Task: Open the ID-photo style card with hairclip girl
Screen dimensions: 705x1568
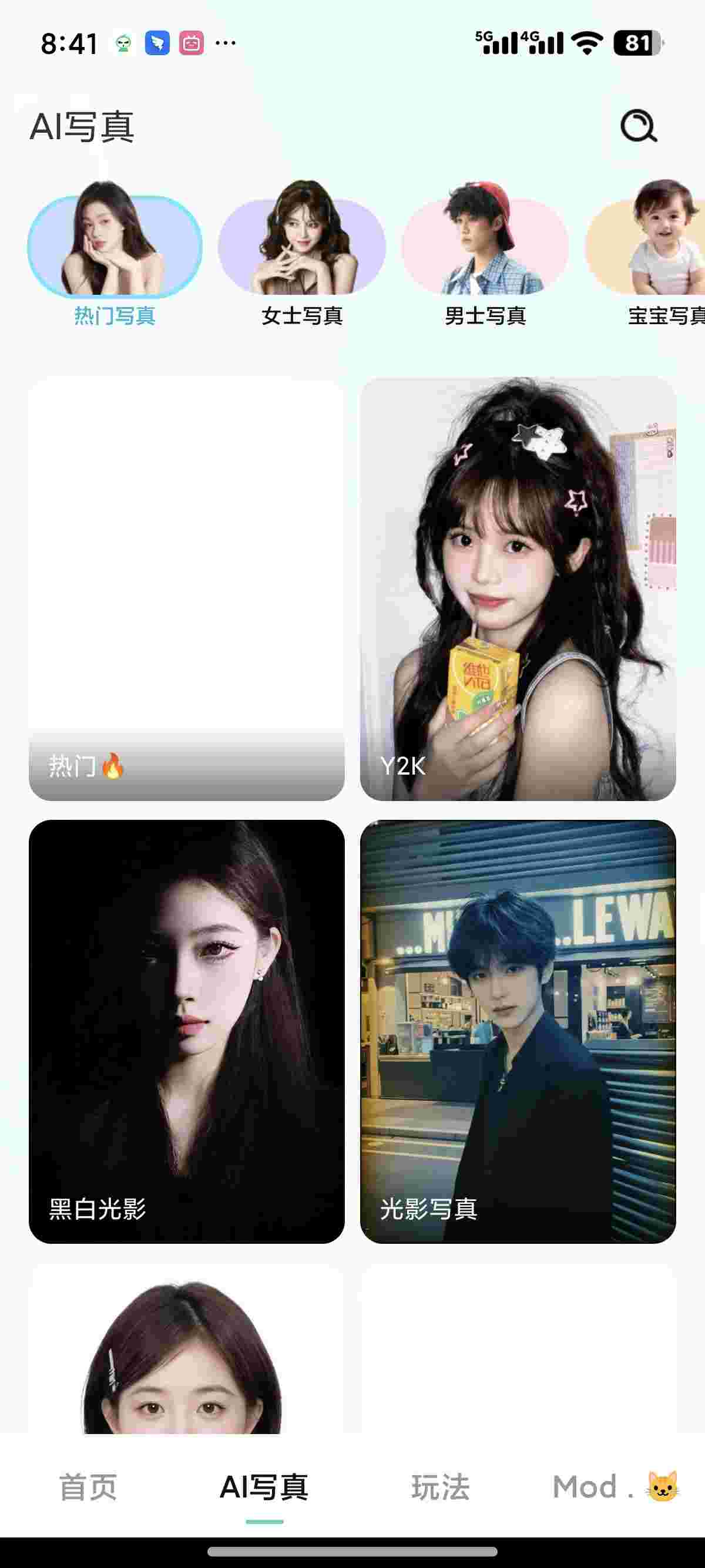Action: (x=186, y=1351)
